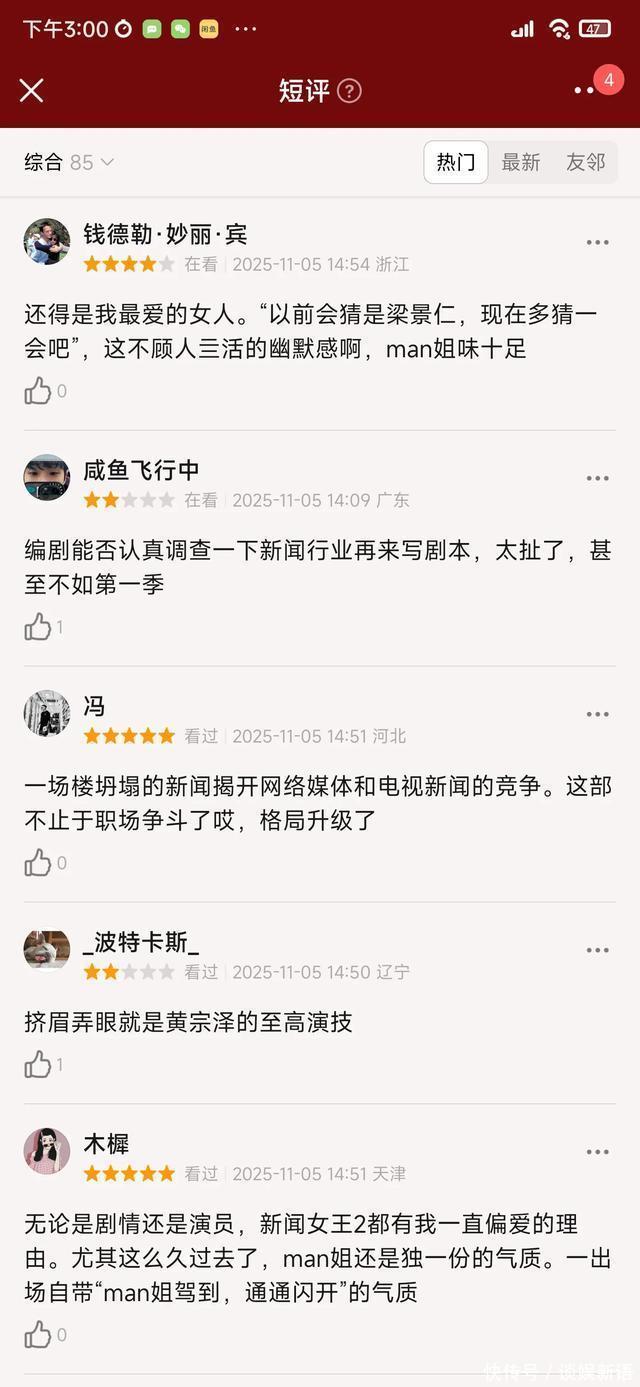The image size is (640, 1387).
Task: Like 钱德勒·妙丽·宾's review
Action: point(38,391)
